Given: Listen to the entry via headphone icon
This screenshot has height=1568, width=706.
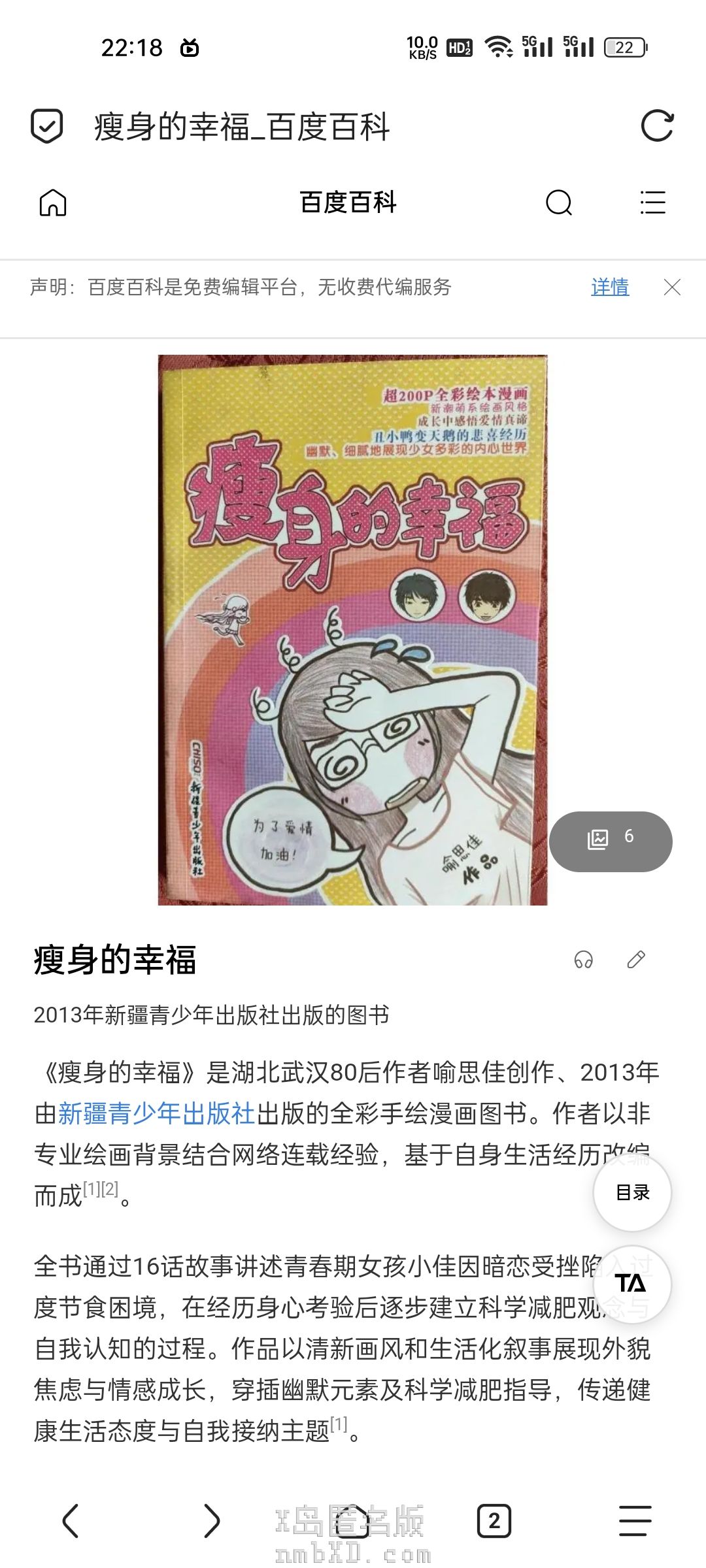Looking at the screenshot, I should tap(583, 960).
